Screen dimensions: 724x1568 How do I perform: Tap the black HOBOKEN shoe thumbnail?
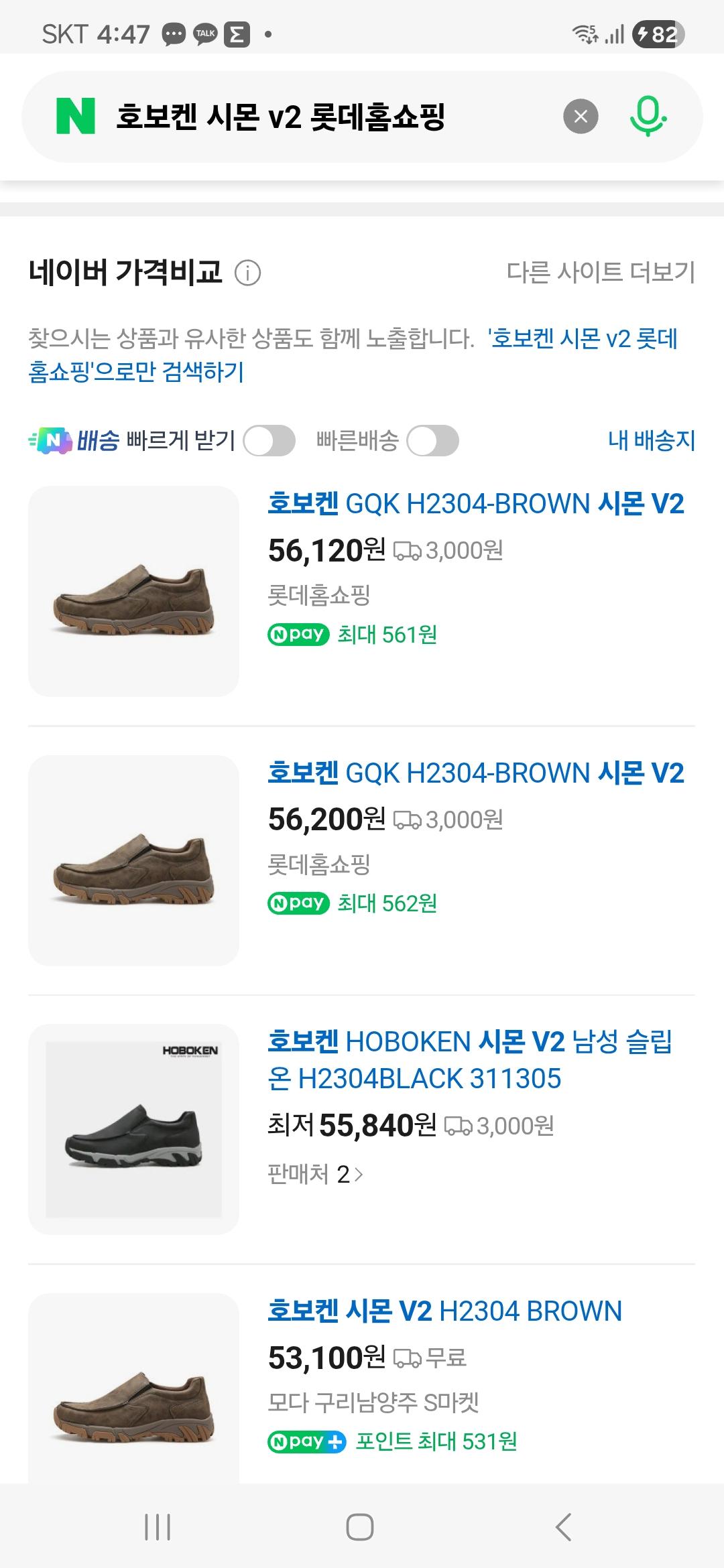pos(133,1129)
